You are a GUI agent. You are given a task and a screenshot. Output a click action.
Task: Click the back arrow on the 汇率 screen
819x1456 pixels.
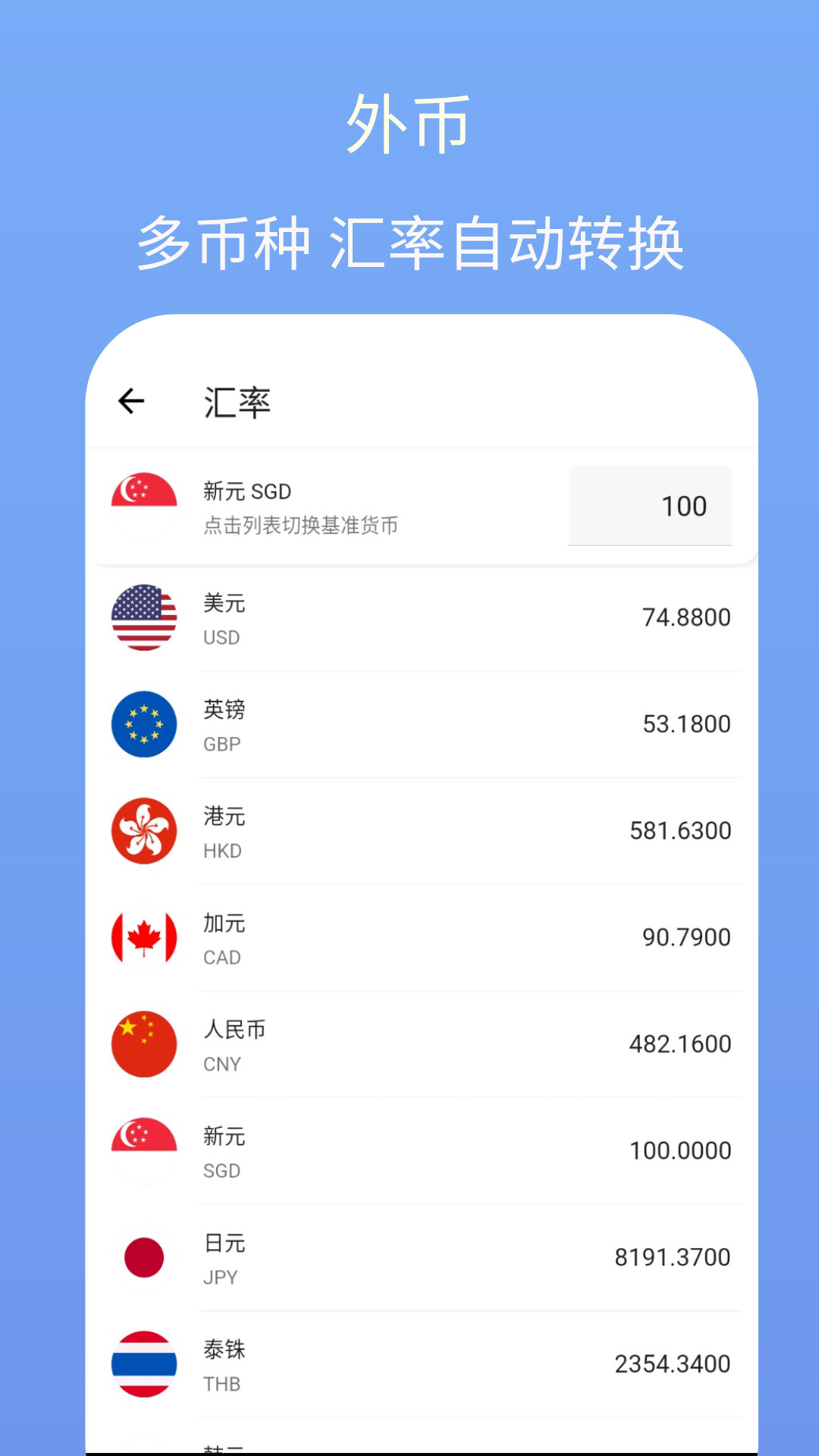tap(132, 401)
